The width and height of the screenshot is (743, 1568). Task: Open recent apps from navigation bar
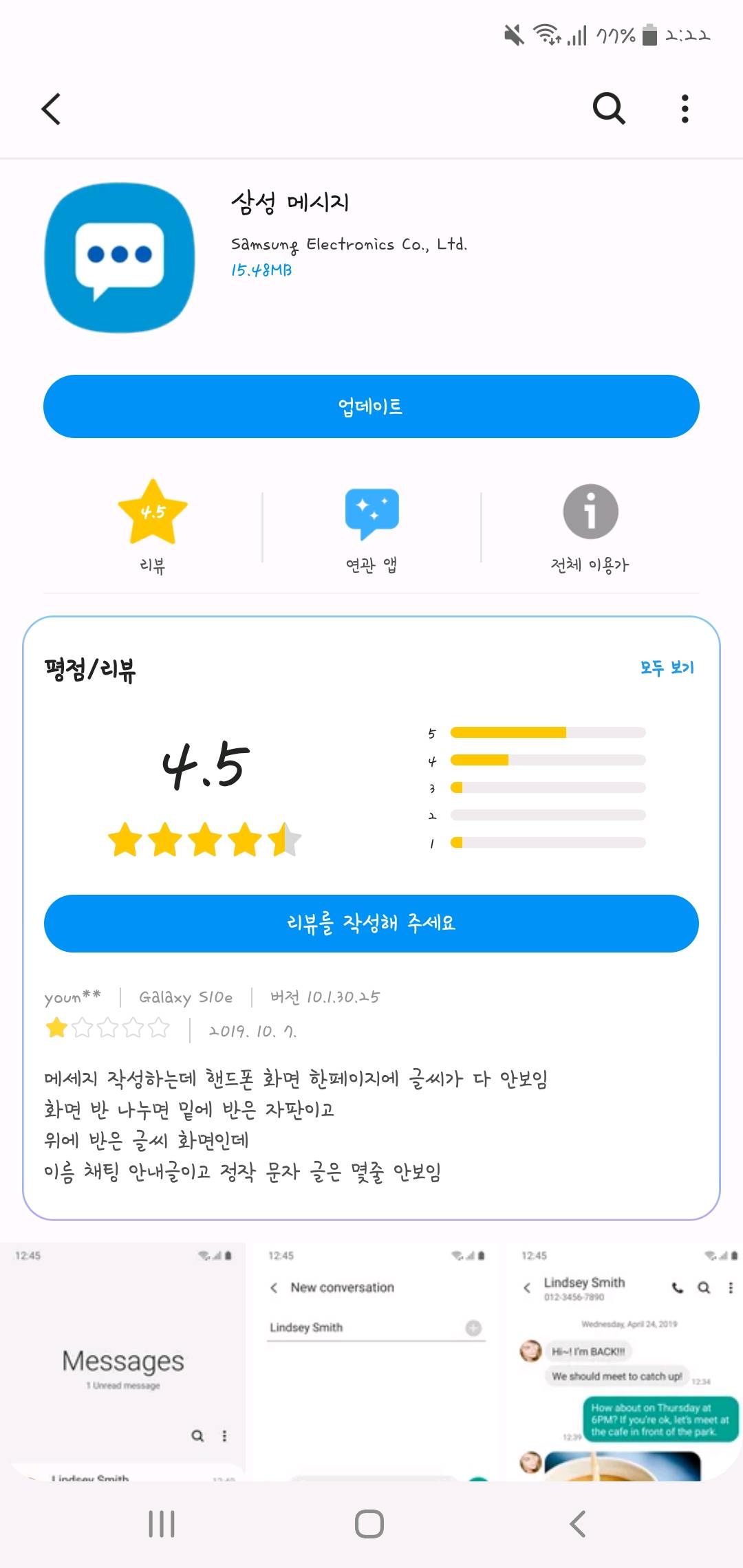(162, 1524)
